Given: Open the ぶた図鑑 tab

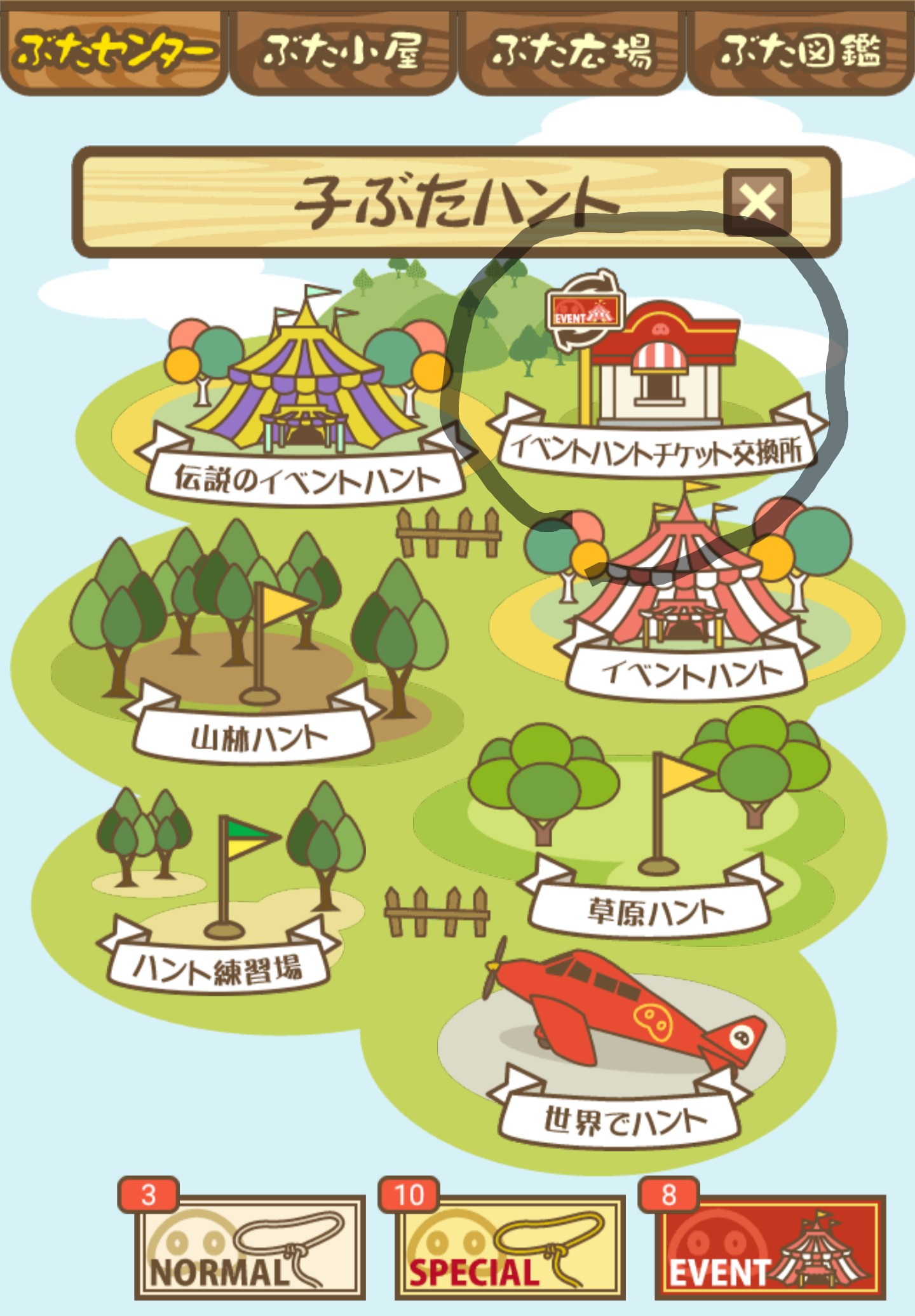Looking at the screenshot, I should 801,51.
